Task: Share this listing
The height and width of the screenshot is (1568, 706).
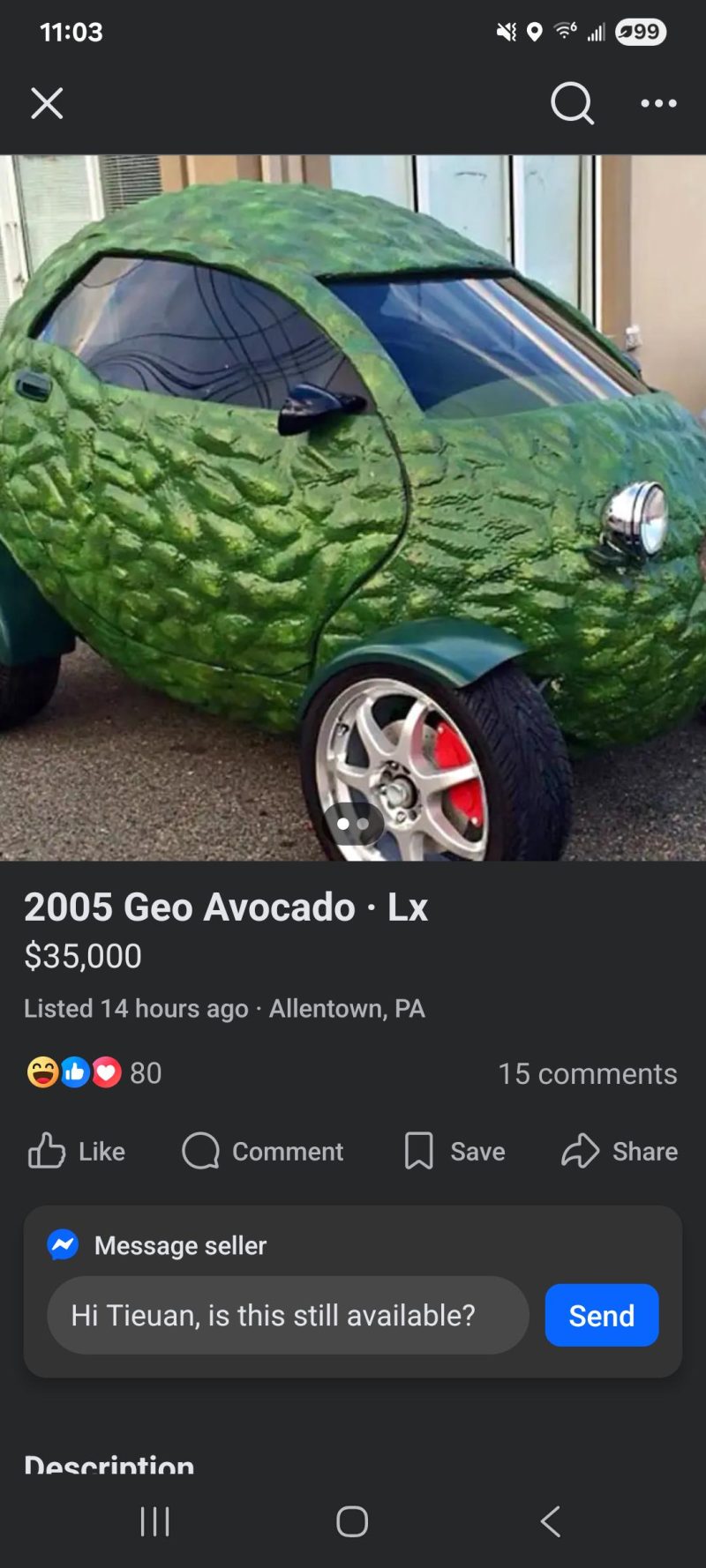Action: (620, 1151)
